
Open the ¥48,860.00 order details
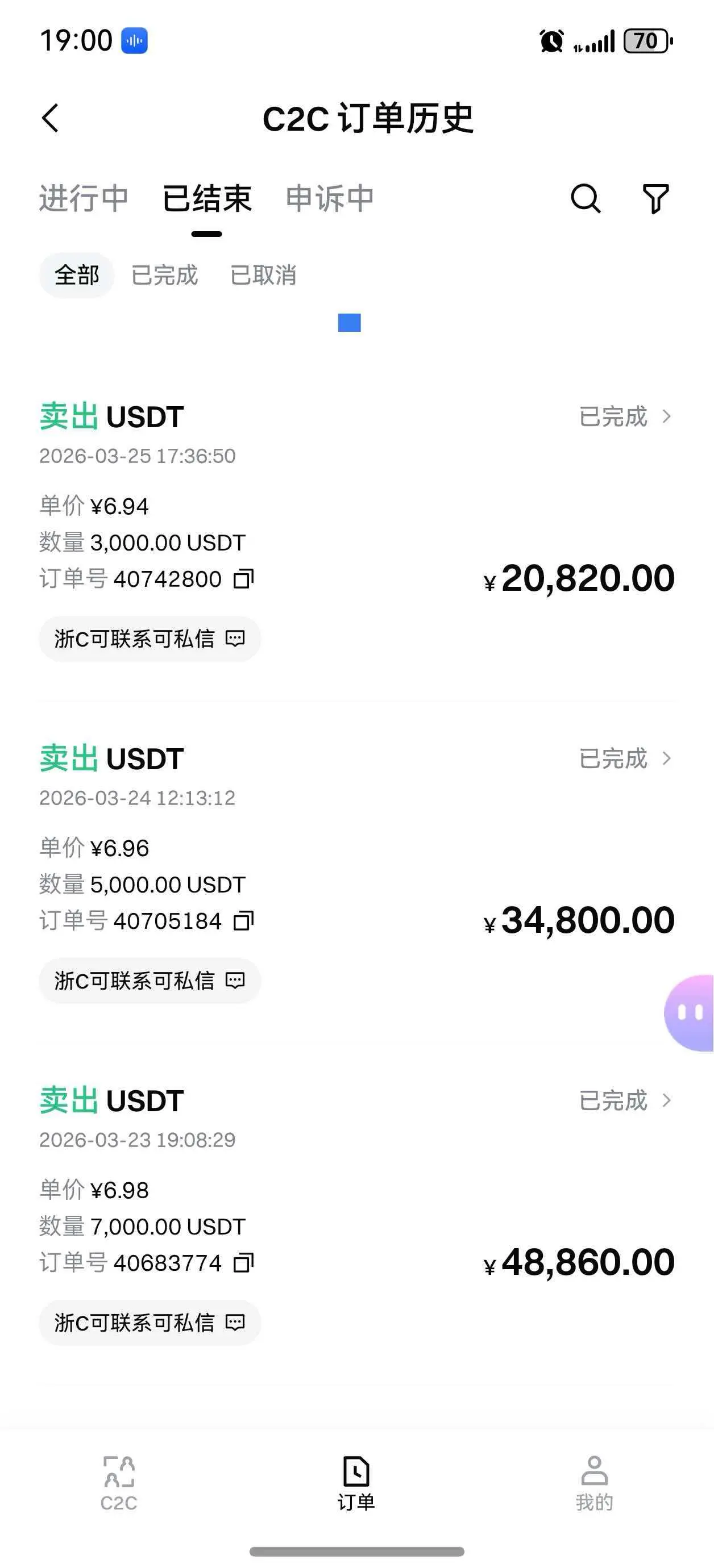pos(625,1101)
